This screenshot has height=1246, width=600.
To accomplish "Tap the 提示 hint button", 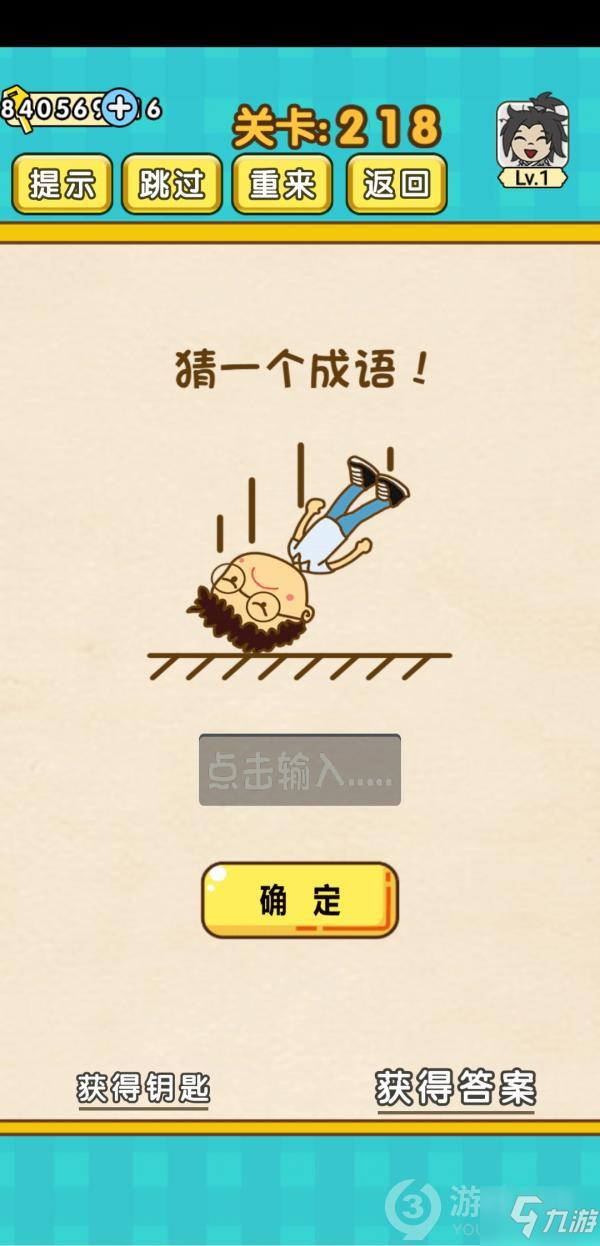I will pyautogui.click(x=61, y=184).
